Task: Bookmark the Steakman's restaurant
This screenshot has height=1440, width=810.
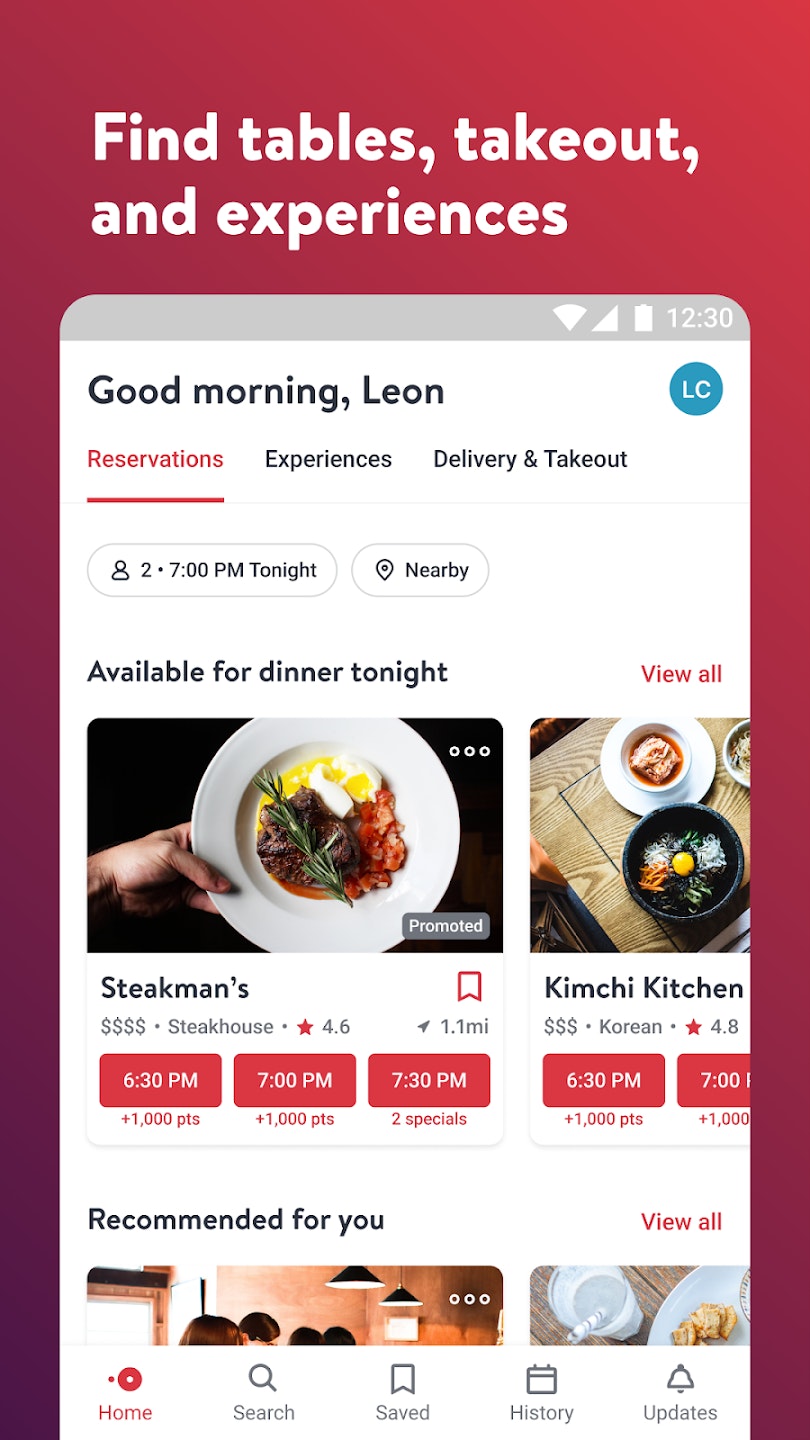Action: [468, 987]
